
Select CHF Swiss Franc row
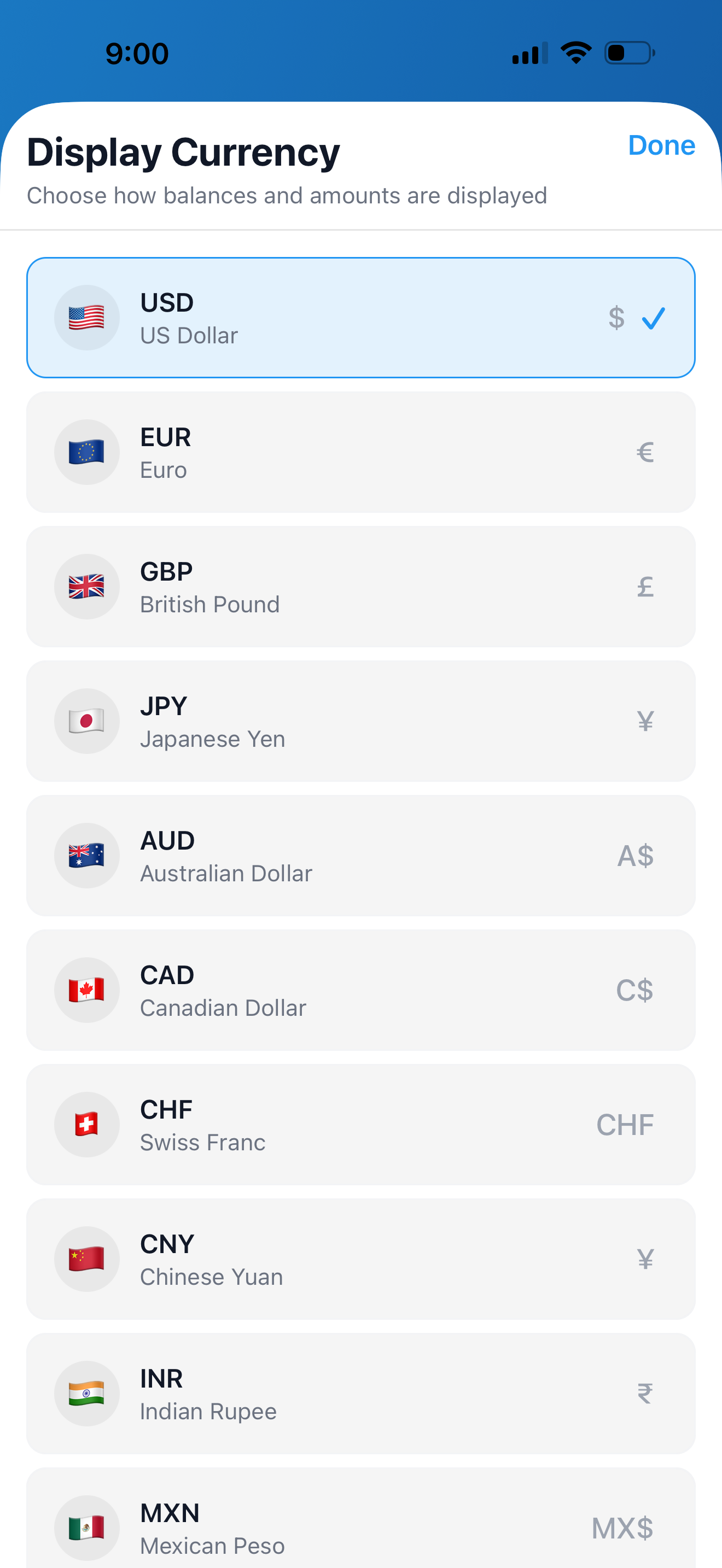coord(361,1125)
